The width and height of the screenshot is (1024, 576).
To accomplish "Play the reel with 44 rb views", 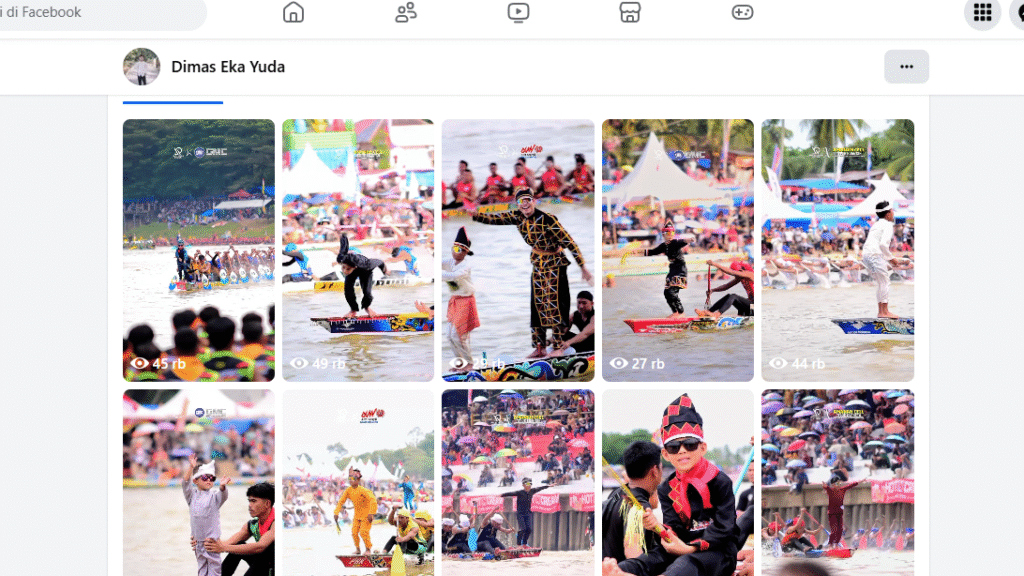I will coord(837,250).
